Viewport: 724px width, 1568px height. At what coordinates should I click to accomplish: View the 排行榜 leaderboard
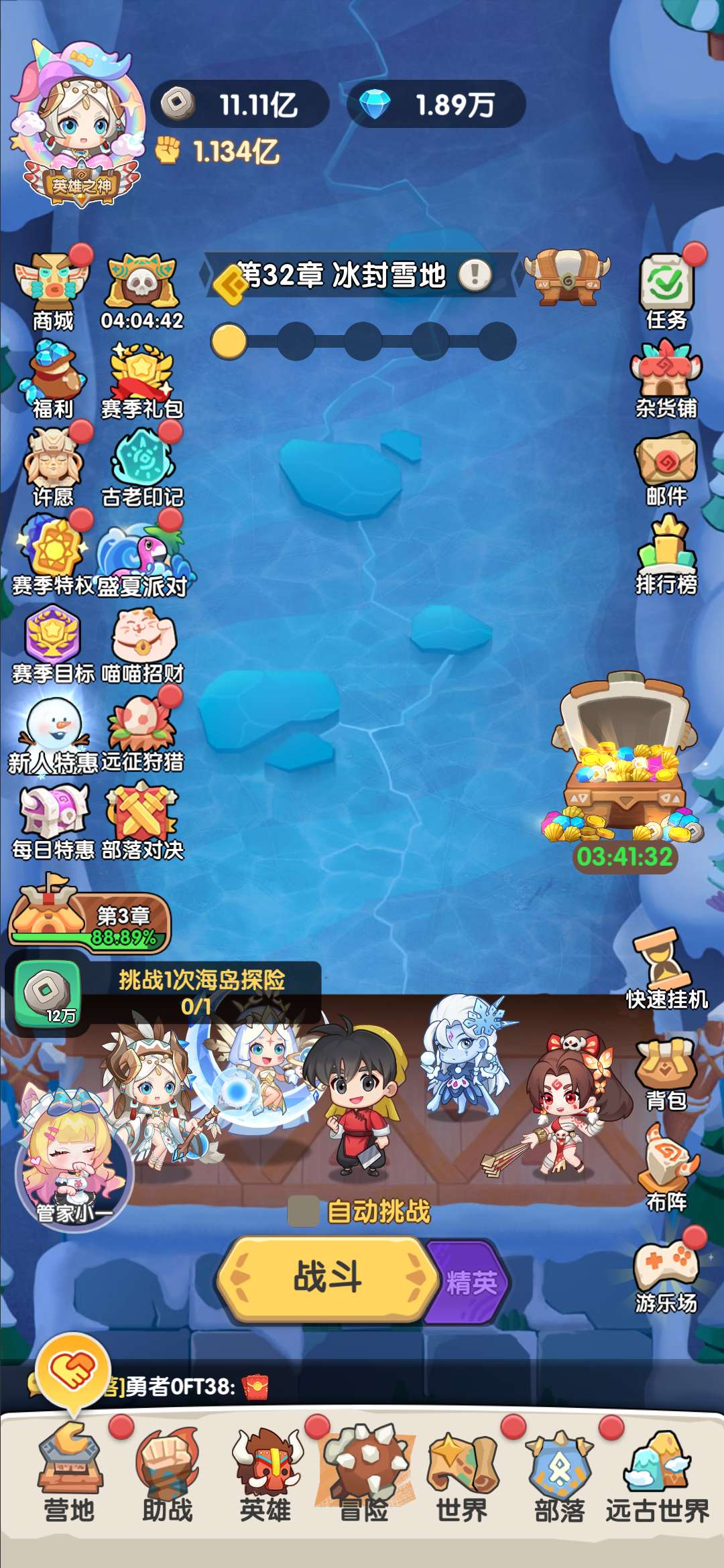pos(666,556)
